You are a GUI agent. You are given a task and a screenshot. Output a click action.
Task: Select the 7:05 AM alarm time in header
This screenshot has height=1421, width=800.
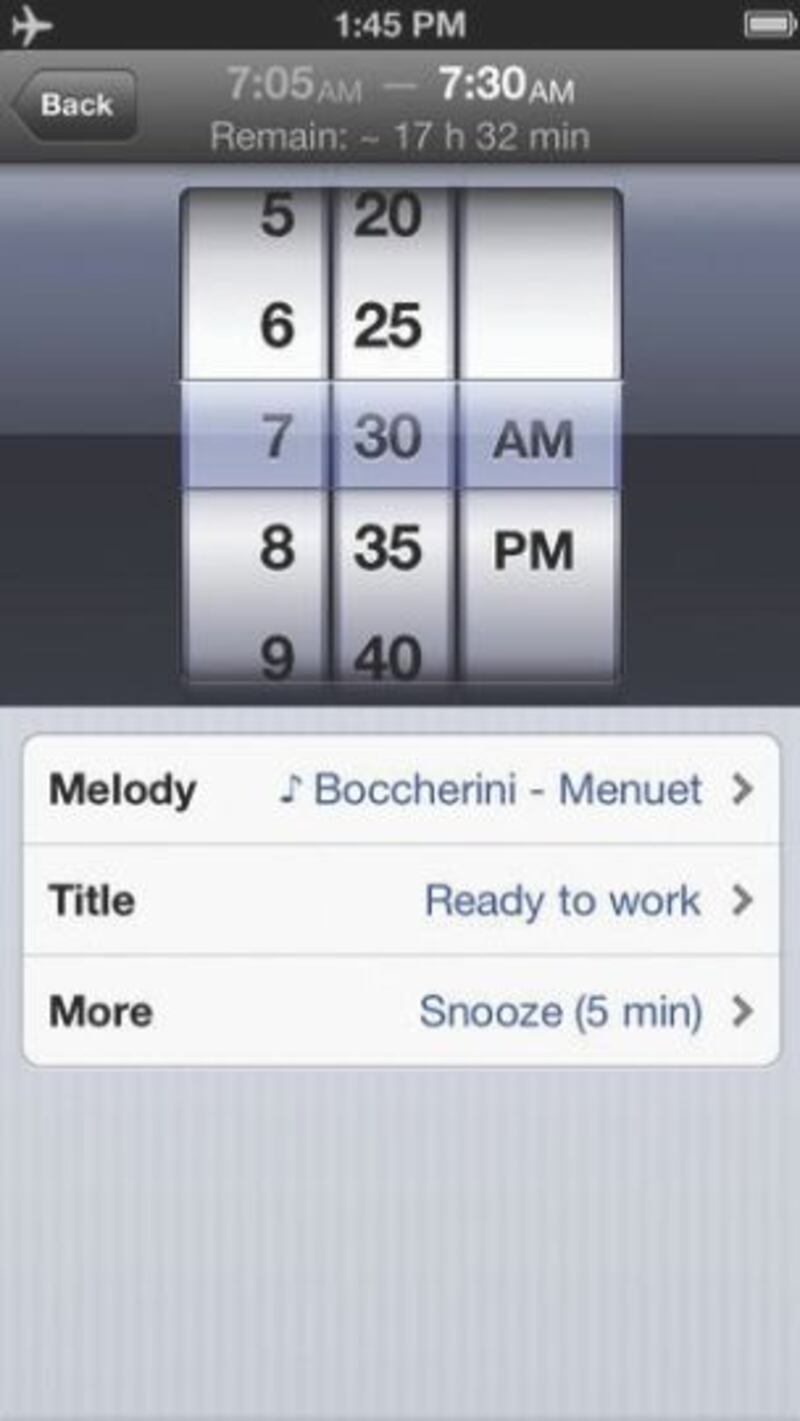click(x=294, y=85)
